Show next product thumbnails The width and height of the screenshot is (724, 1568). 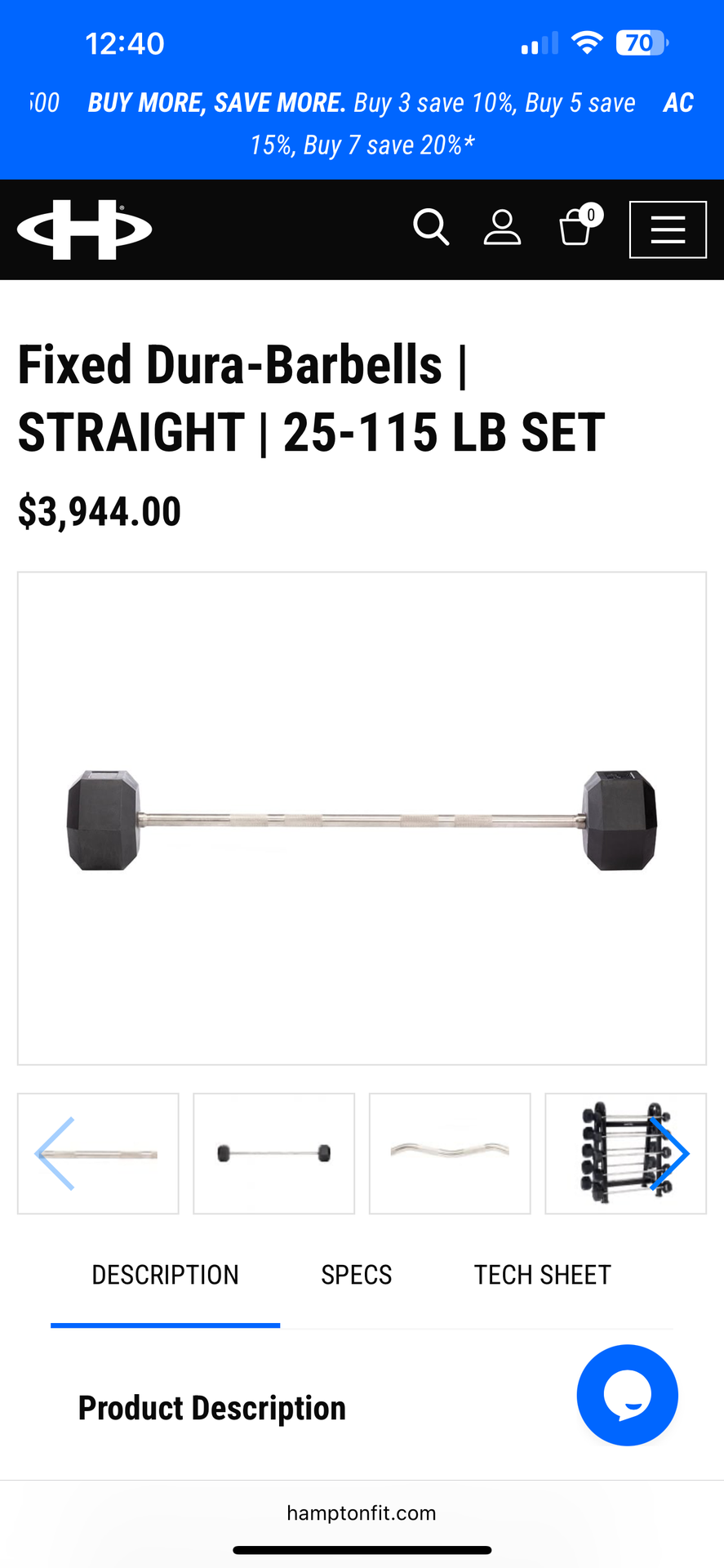click(671, 1153)
